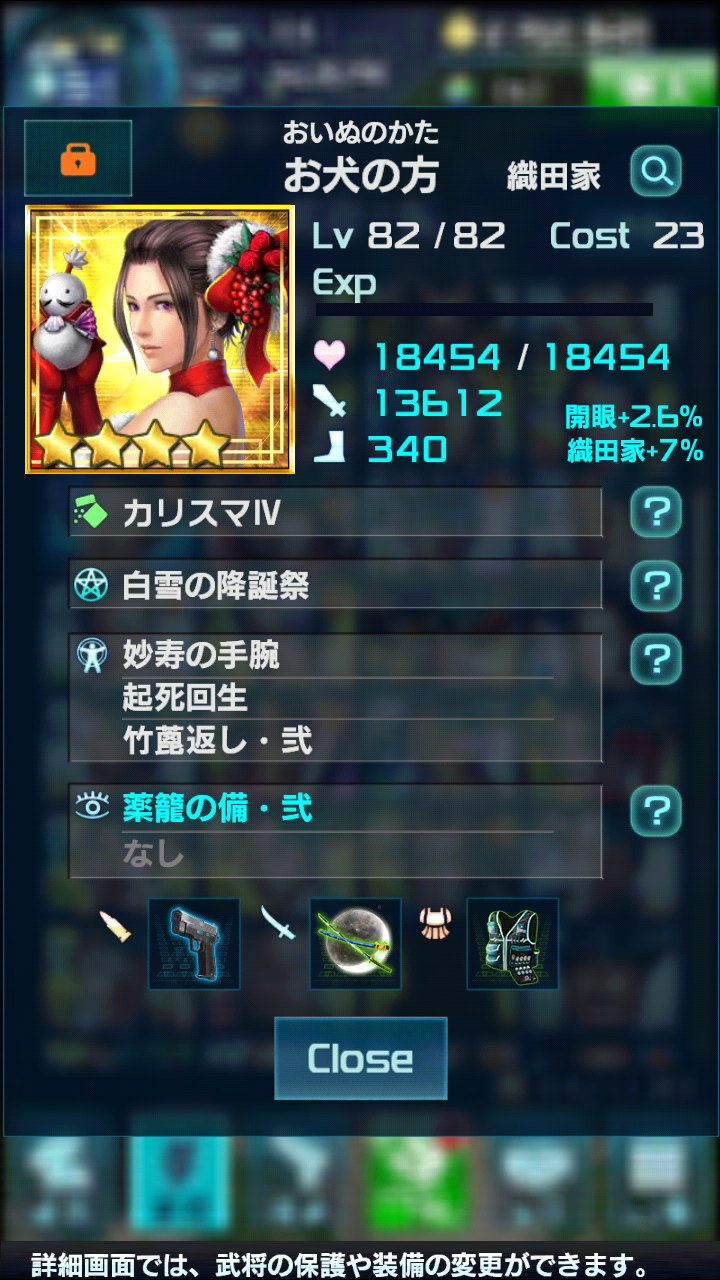Open help for 薬籠の備・弐 skill
720x1280 pixels.
(656, 810)
